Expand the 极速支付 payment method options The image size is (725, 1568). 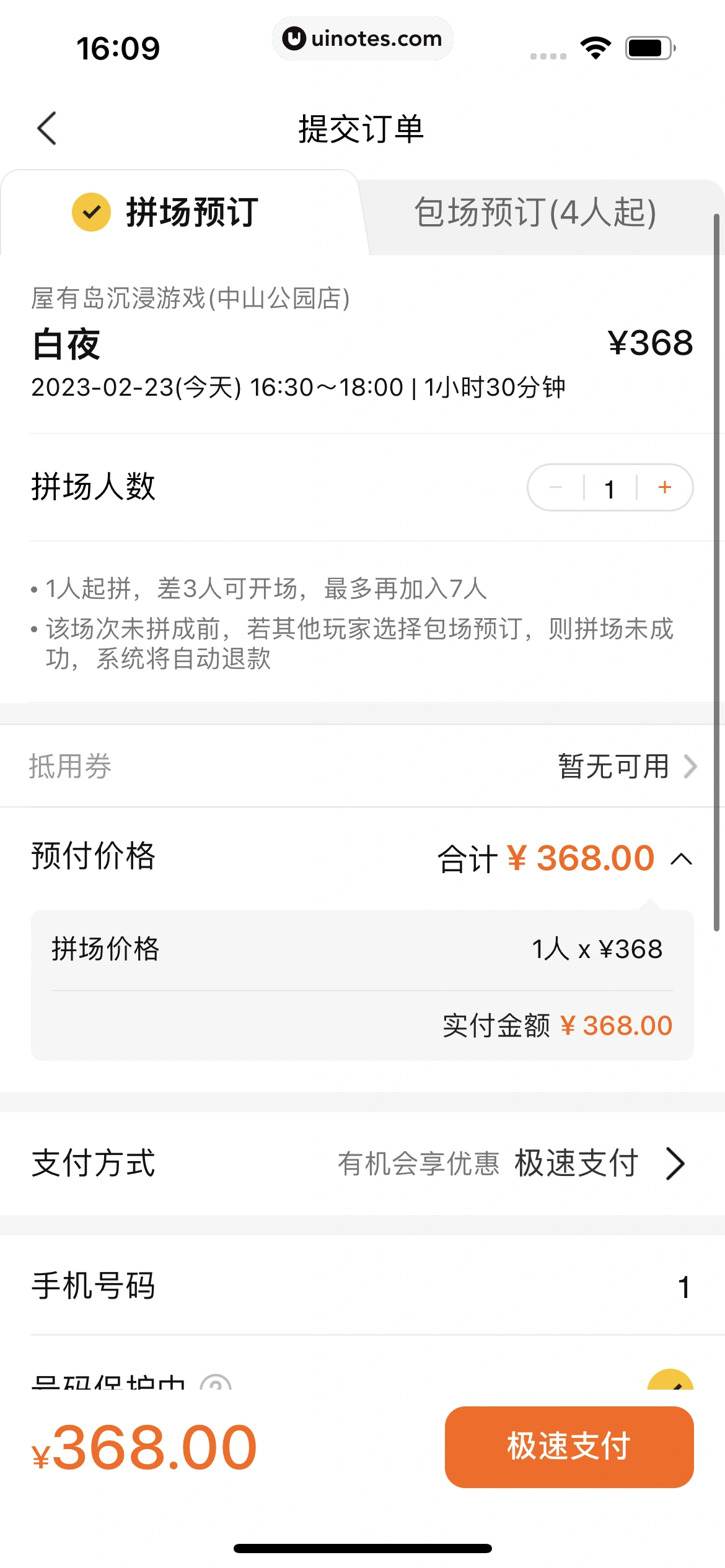[577, 1163]
